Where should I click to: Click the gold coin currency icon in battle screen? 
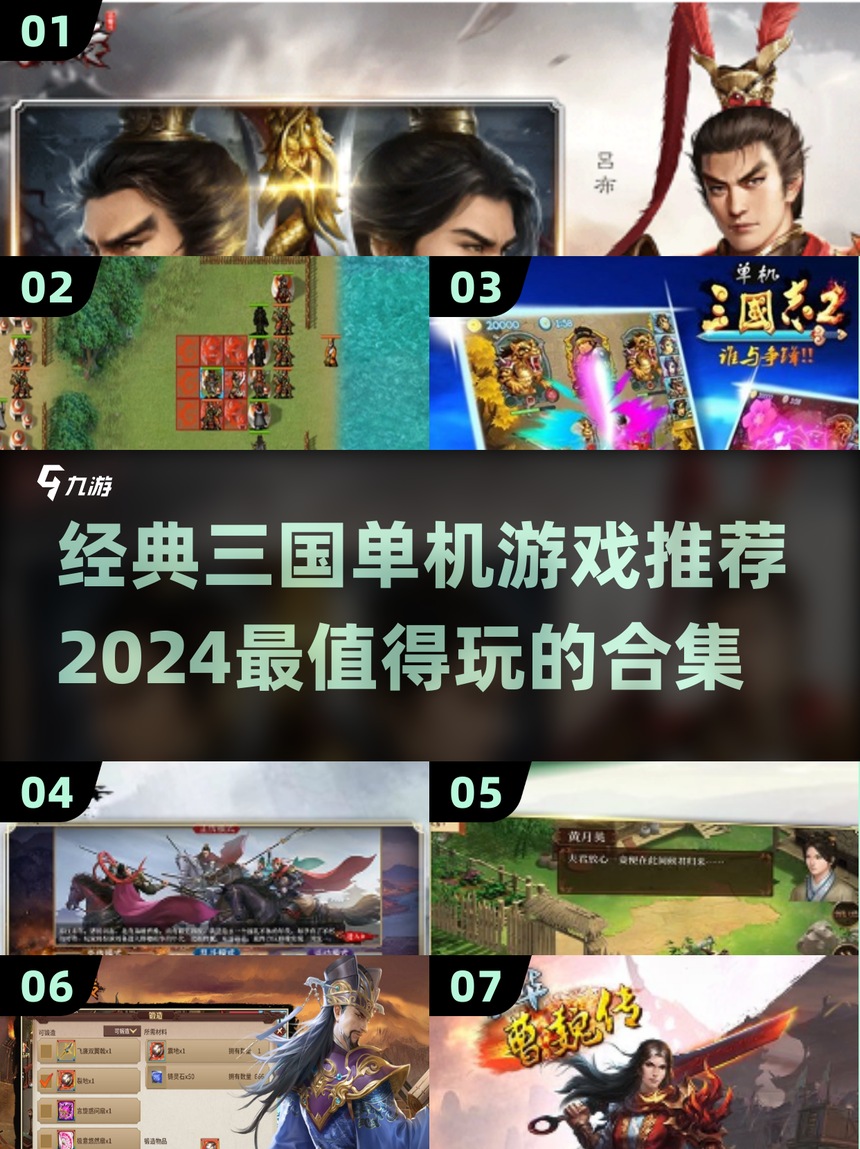[x=475, y=325]
